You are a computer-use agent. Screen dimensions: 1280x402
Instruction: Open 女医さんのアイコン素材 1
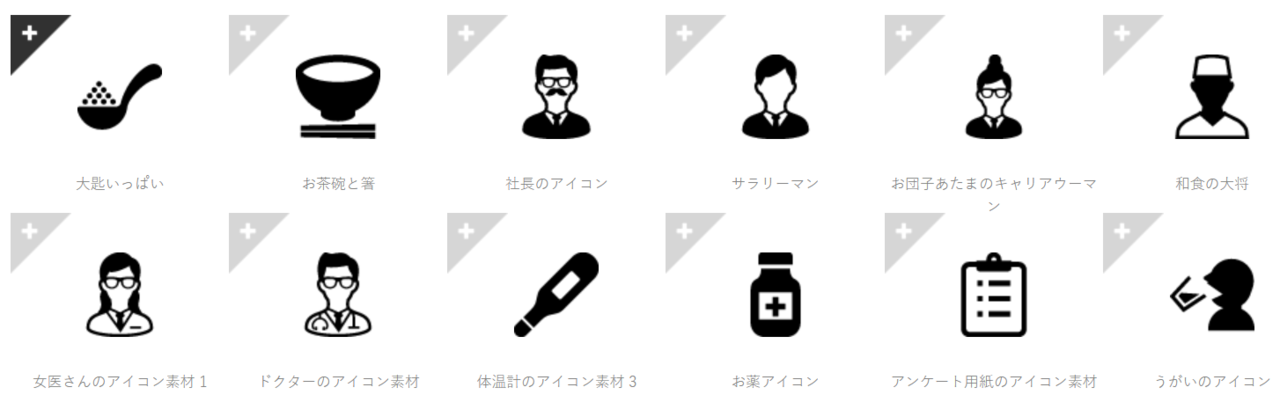click(119, 295)
